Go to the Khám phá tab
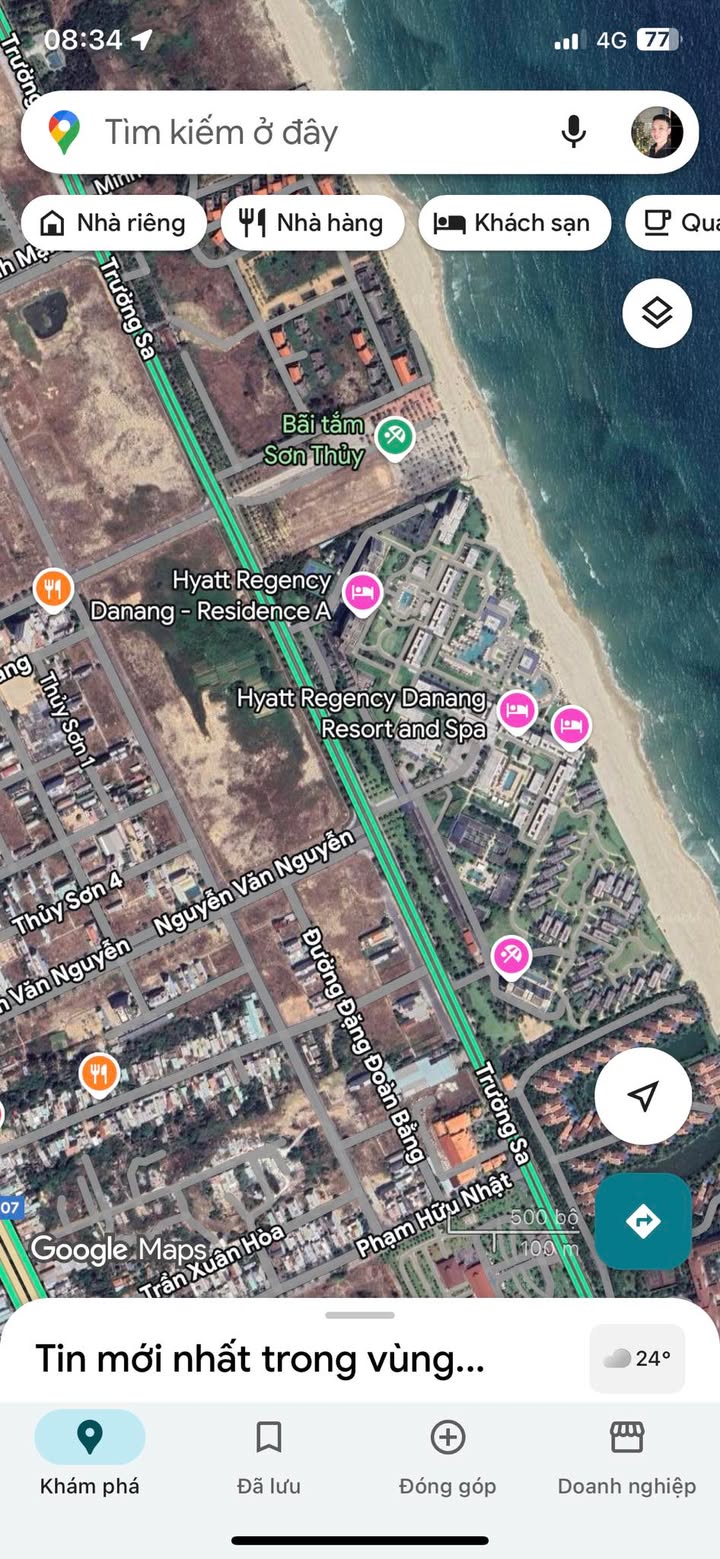 (x=90, y=1458)
